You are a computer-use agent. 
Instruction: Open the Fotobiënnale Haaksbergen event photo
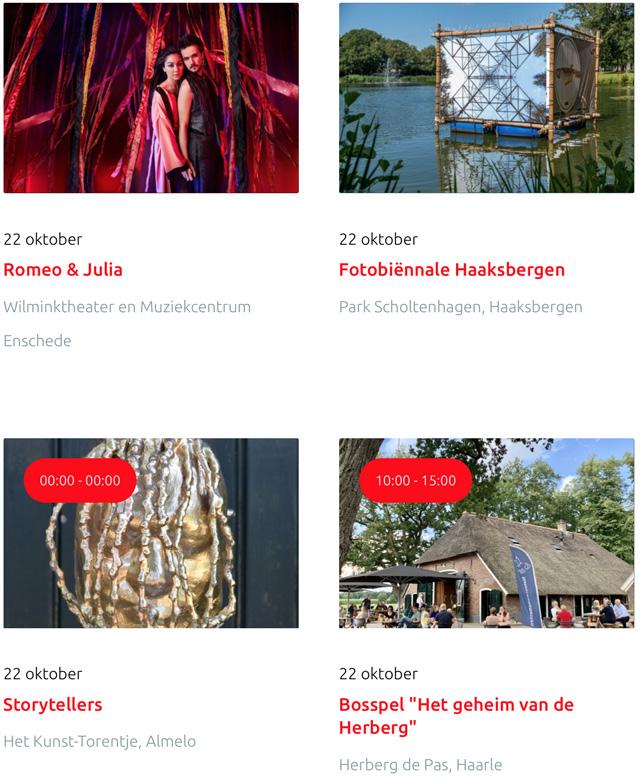(486, 98)
